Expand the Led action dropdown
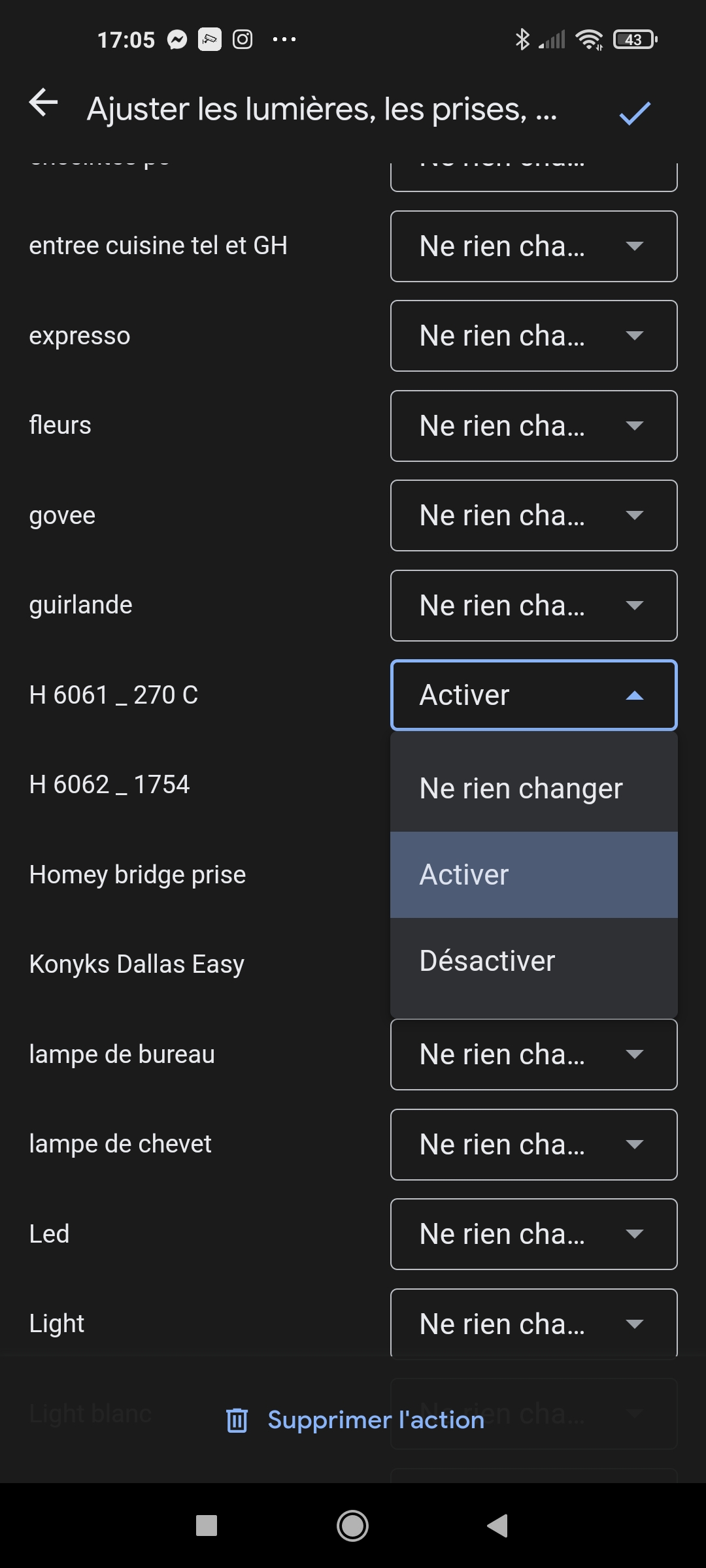Viewport: 706px width, 1568px height. 534,1234
